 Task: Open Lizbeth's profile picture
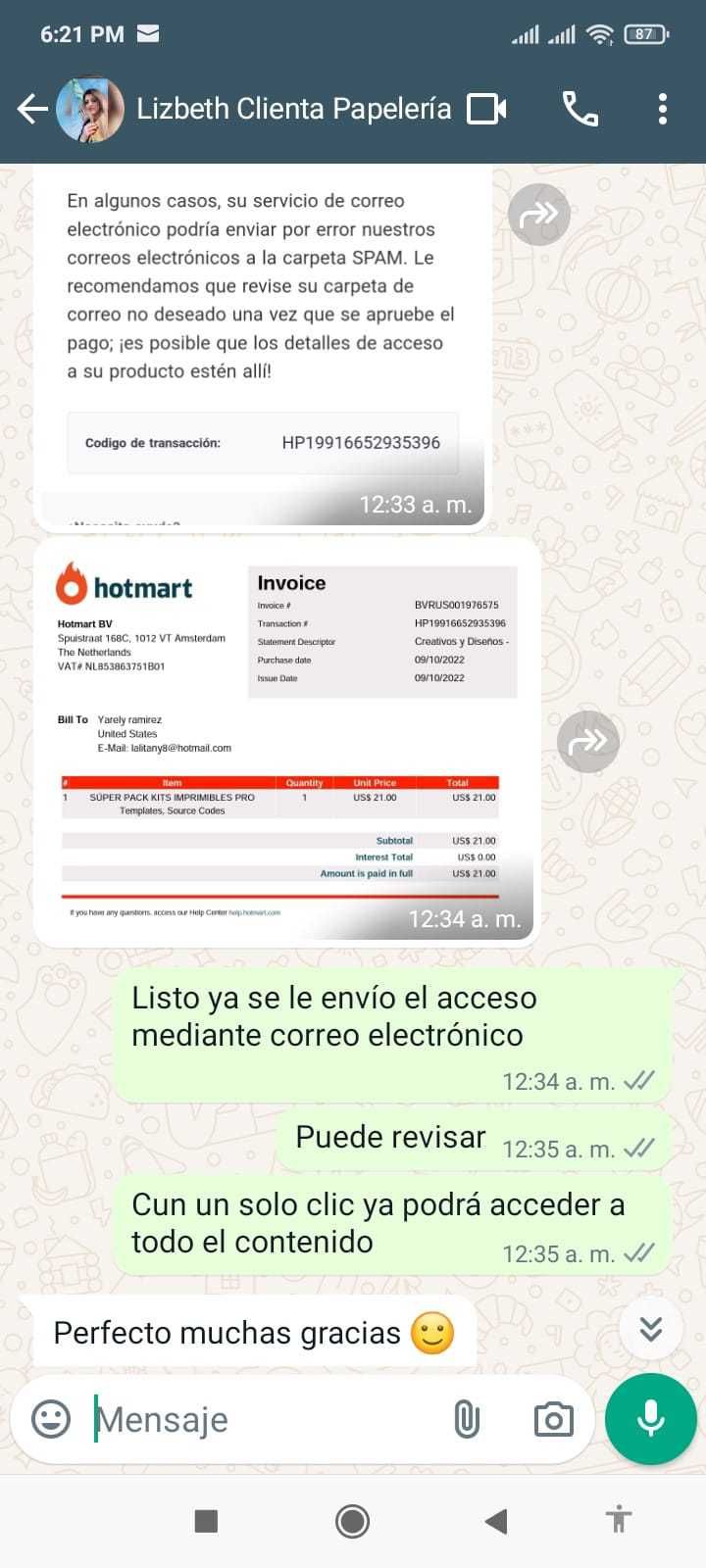[90, 109]
